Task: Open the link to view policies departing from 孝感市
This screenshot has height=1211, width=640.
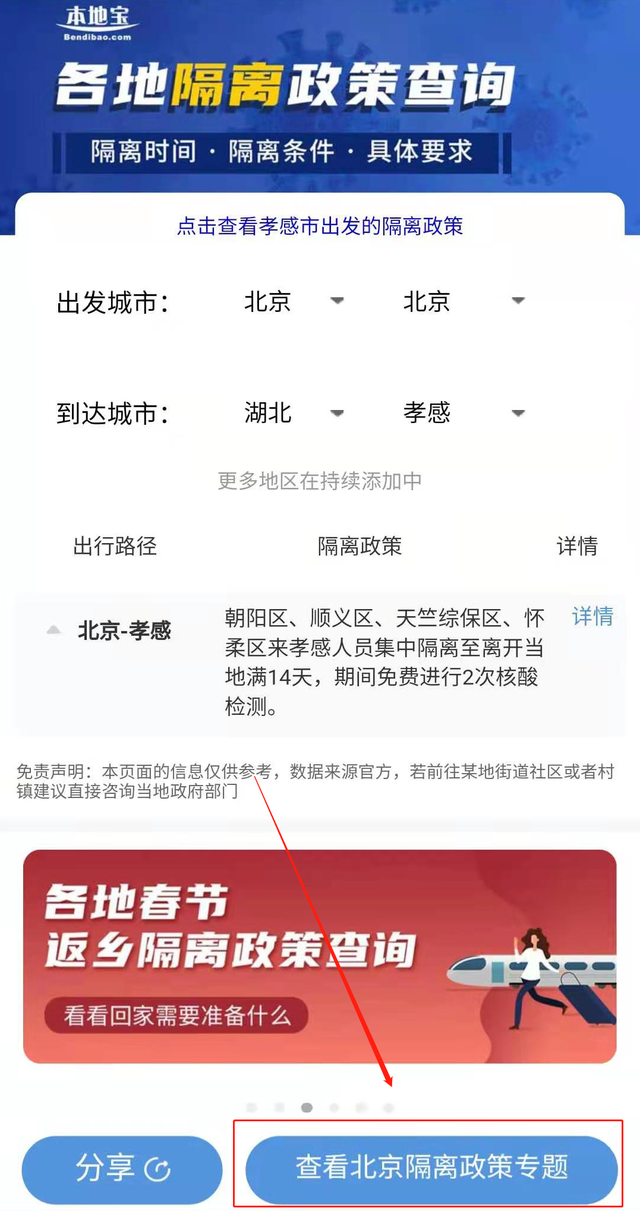Action: (320, 226)
